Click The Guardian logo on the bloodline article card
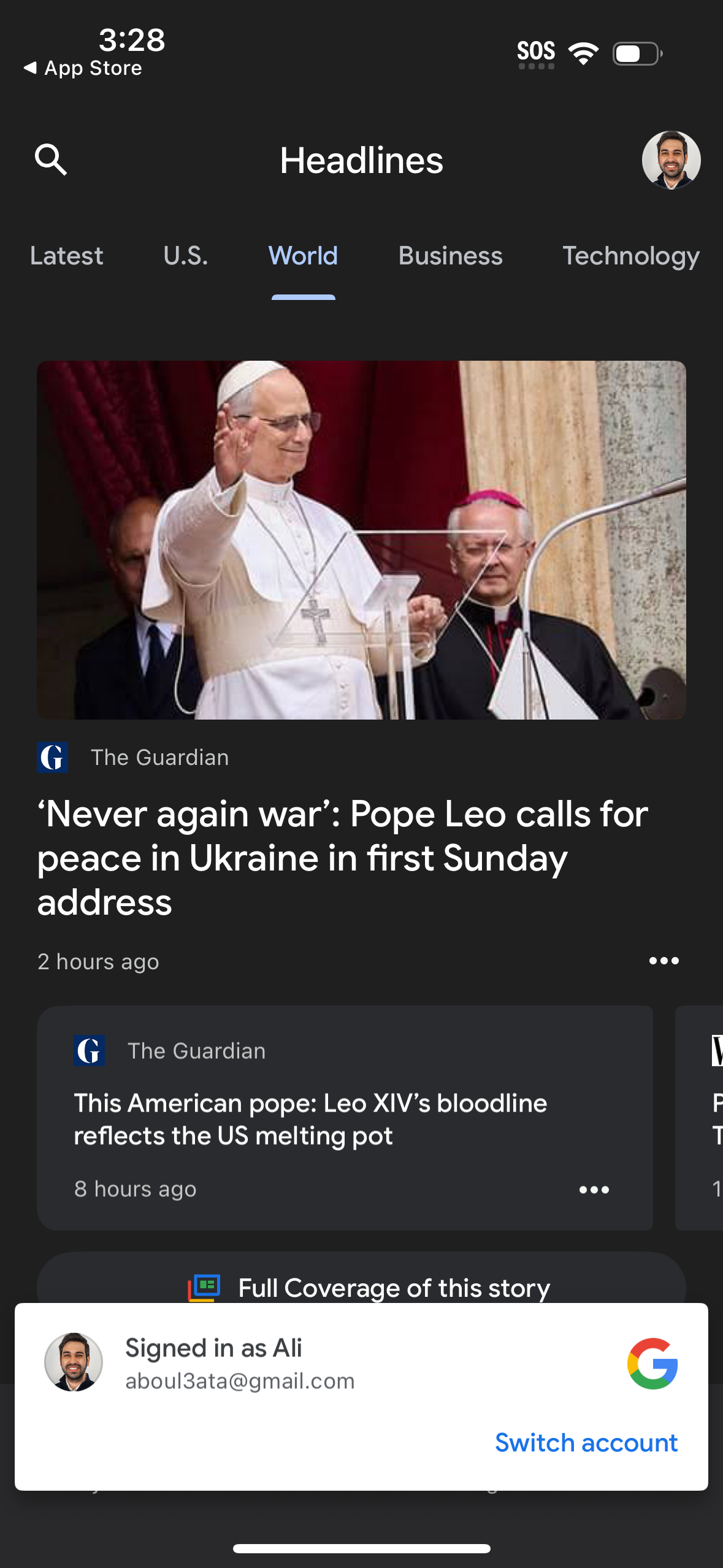The height and width of the screenshot is (1568, 723). tap(90, 1050)
